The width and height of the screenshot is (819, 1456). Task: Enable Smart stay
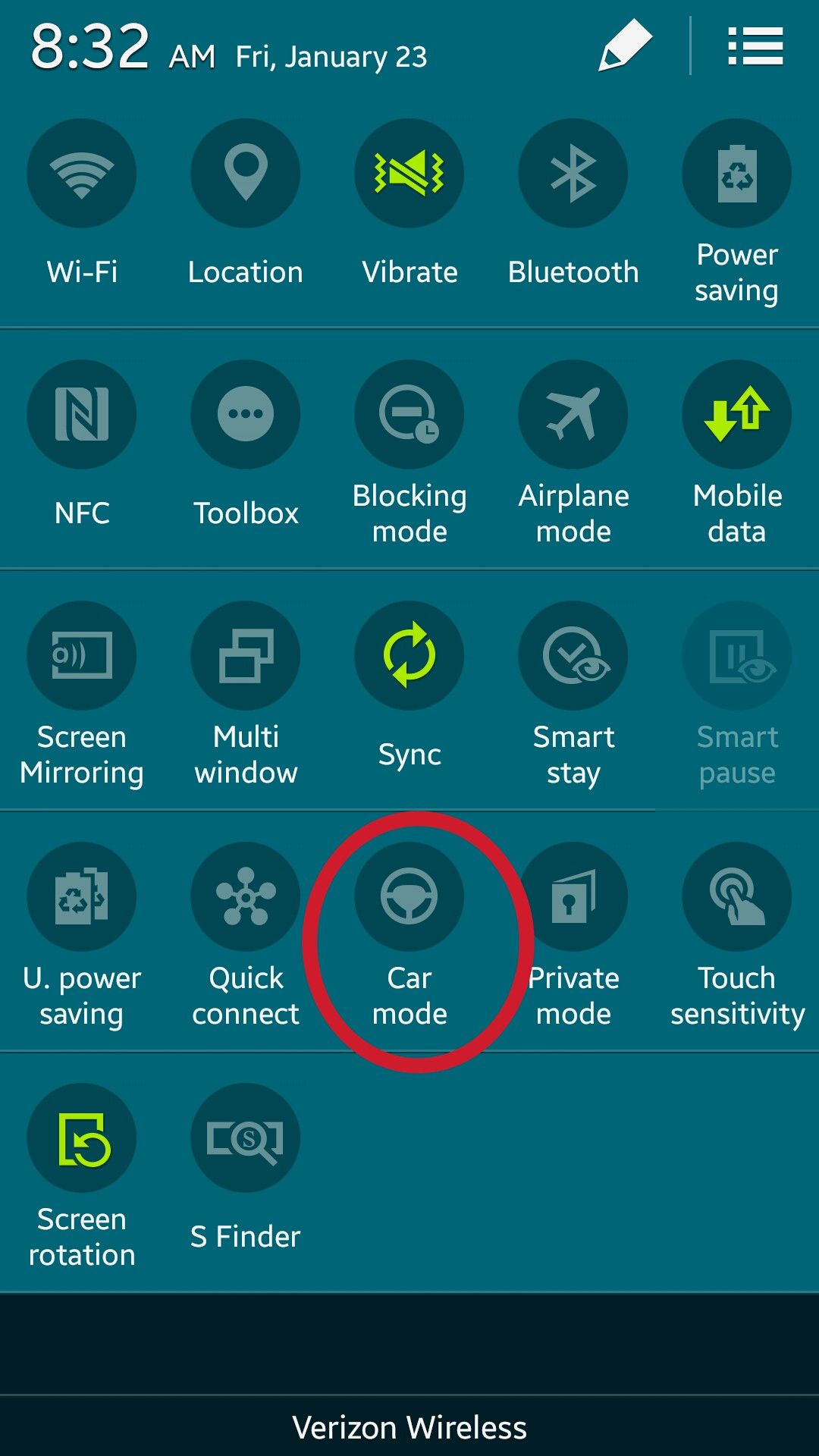pyautogui.click(x=573, y=656)
